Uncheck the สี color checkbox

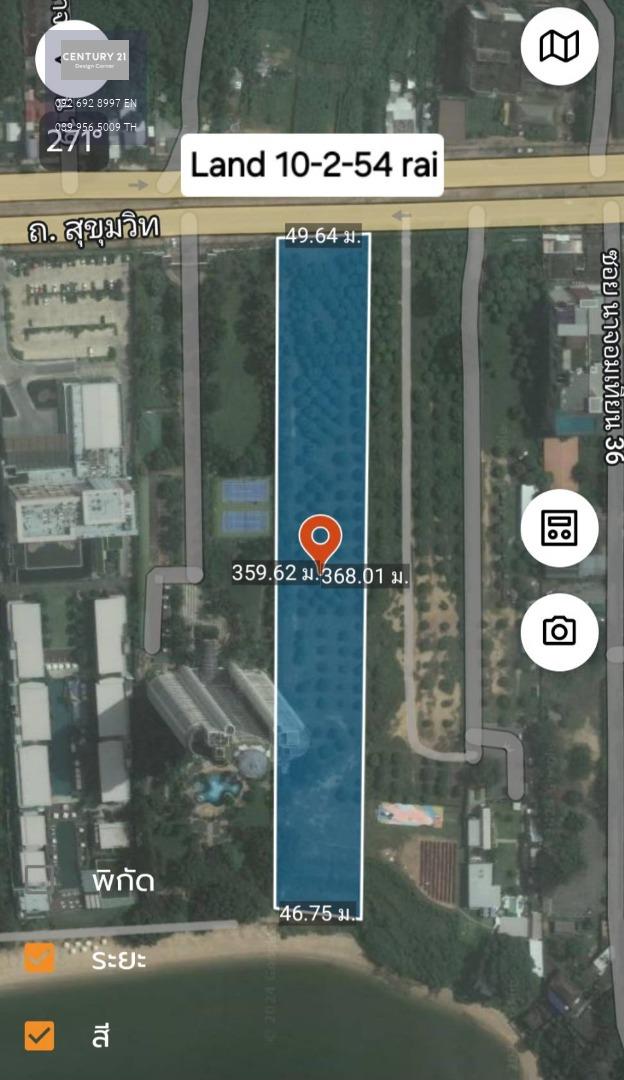click(x=39, y=1035)
